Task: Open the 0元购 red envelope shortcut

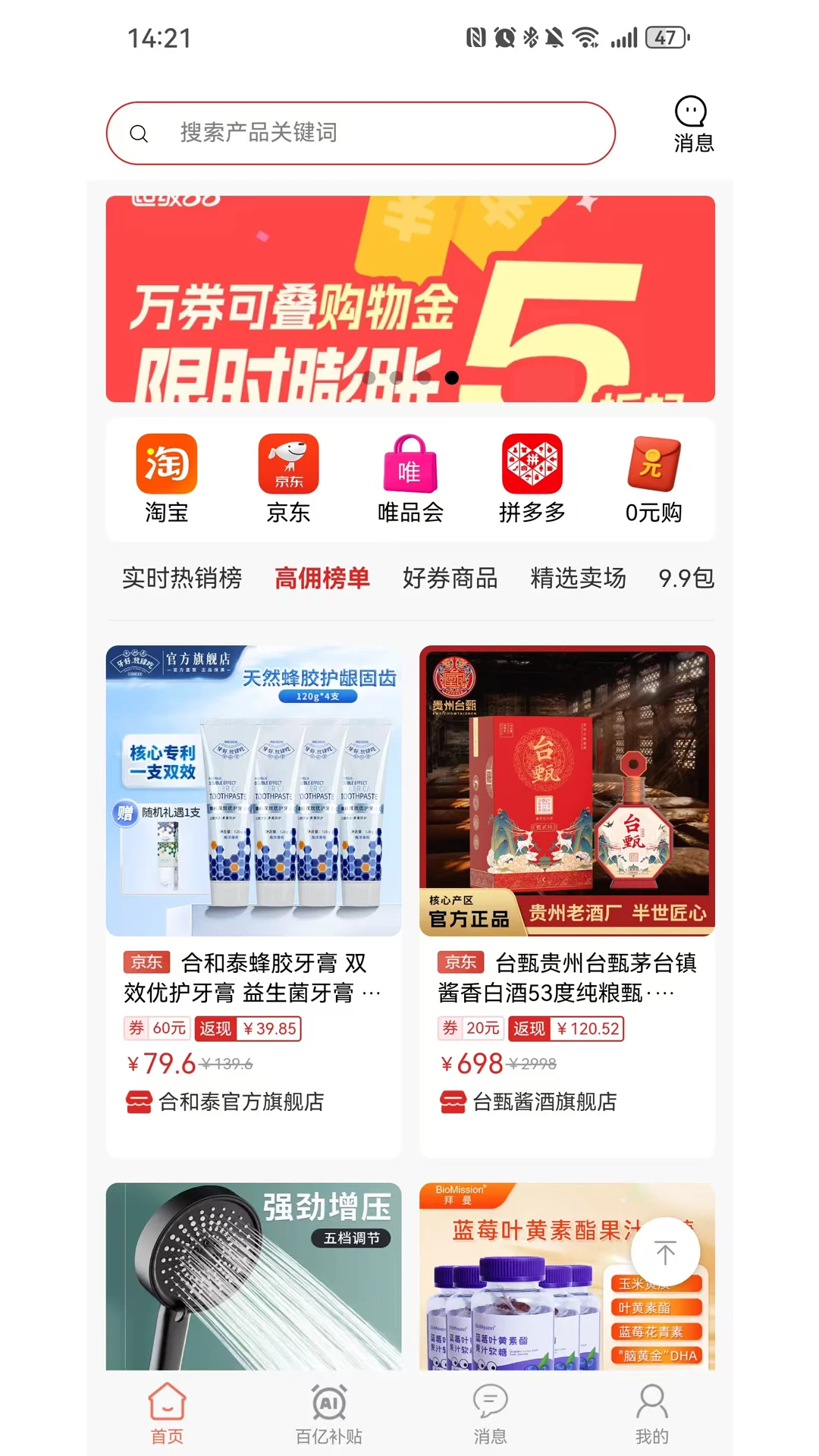Action: pos(653,478)
